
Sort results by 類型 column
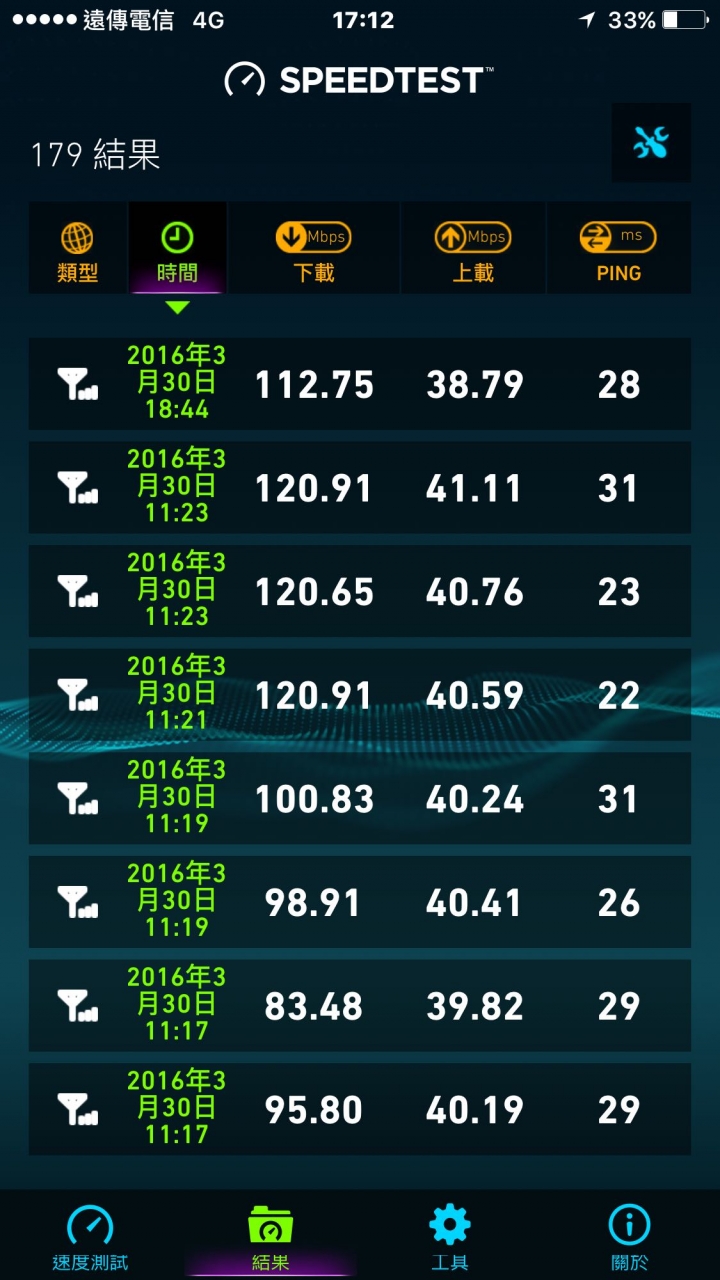pos(78,250)
